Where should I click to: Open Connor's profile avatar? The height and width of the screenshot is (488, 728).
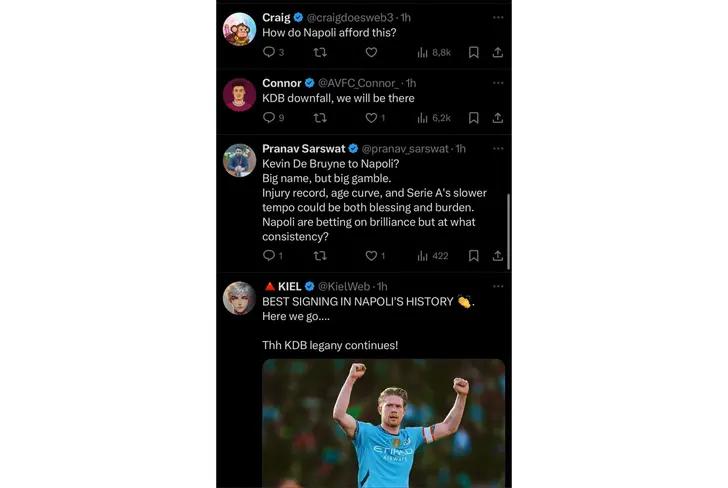[x=239, y=95]
